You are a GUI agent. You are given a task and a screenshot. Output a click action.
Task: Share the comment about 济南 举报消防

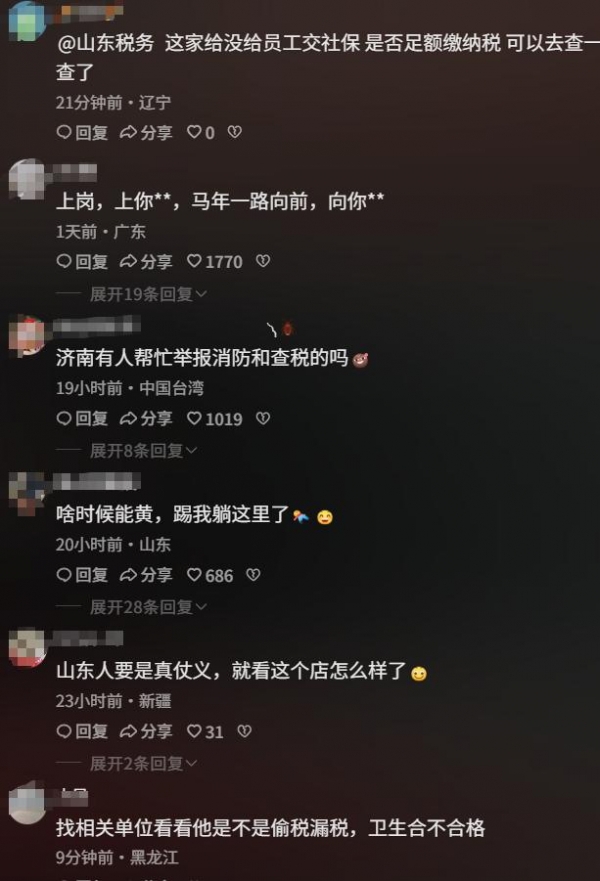[146, 419]
